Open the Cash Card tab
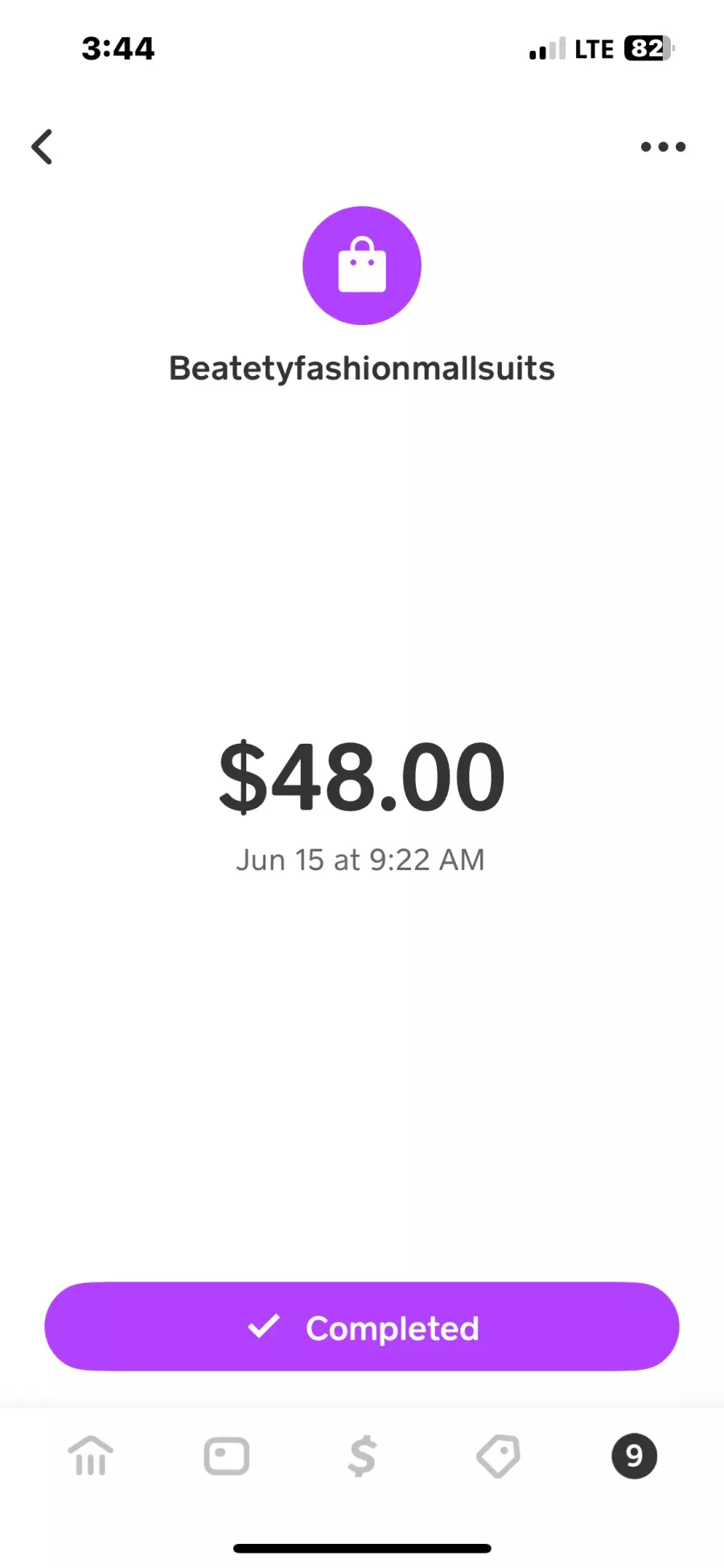Viewport: 724px width, 1568px height. coord(226,1456)
